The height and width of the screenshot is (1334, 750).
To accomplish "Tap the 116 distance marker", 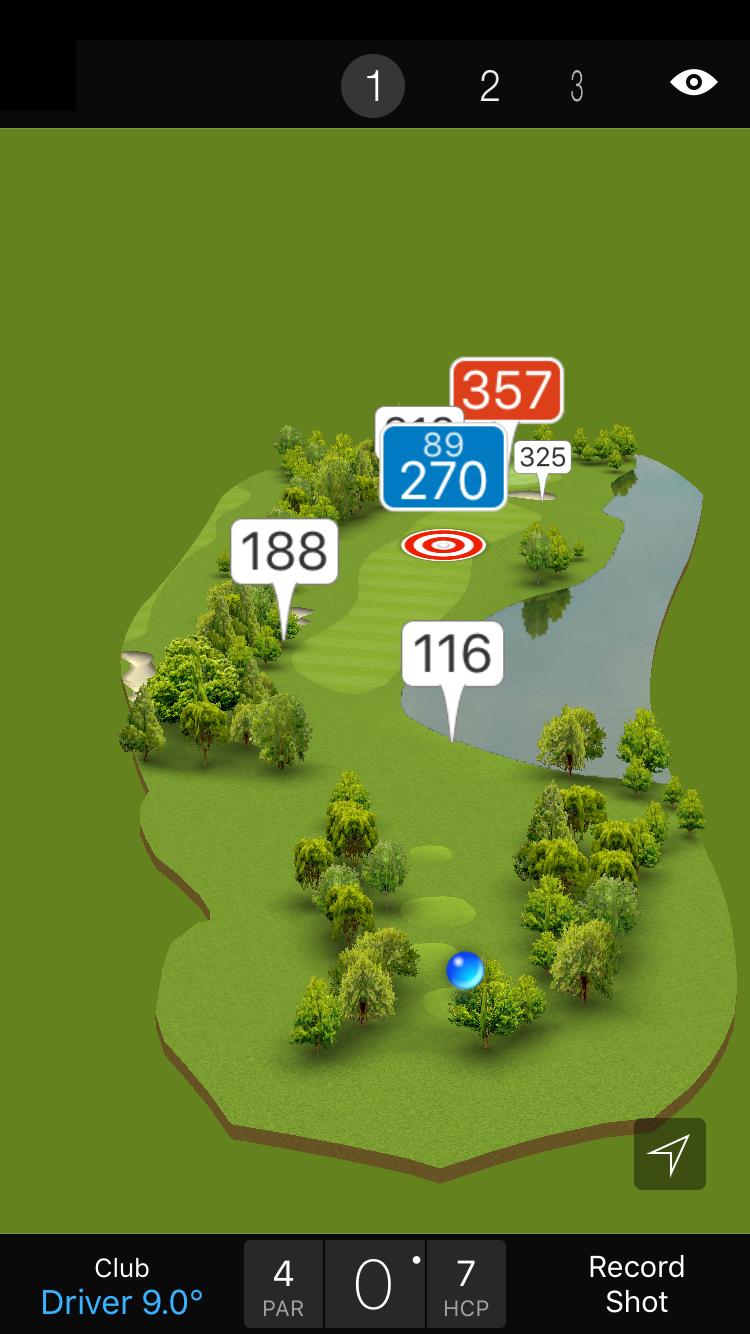I will coord(453,654).
